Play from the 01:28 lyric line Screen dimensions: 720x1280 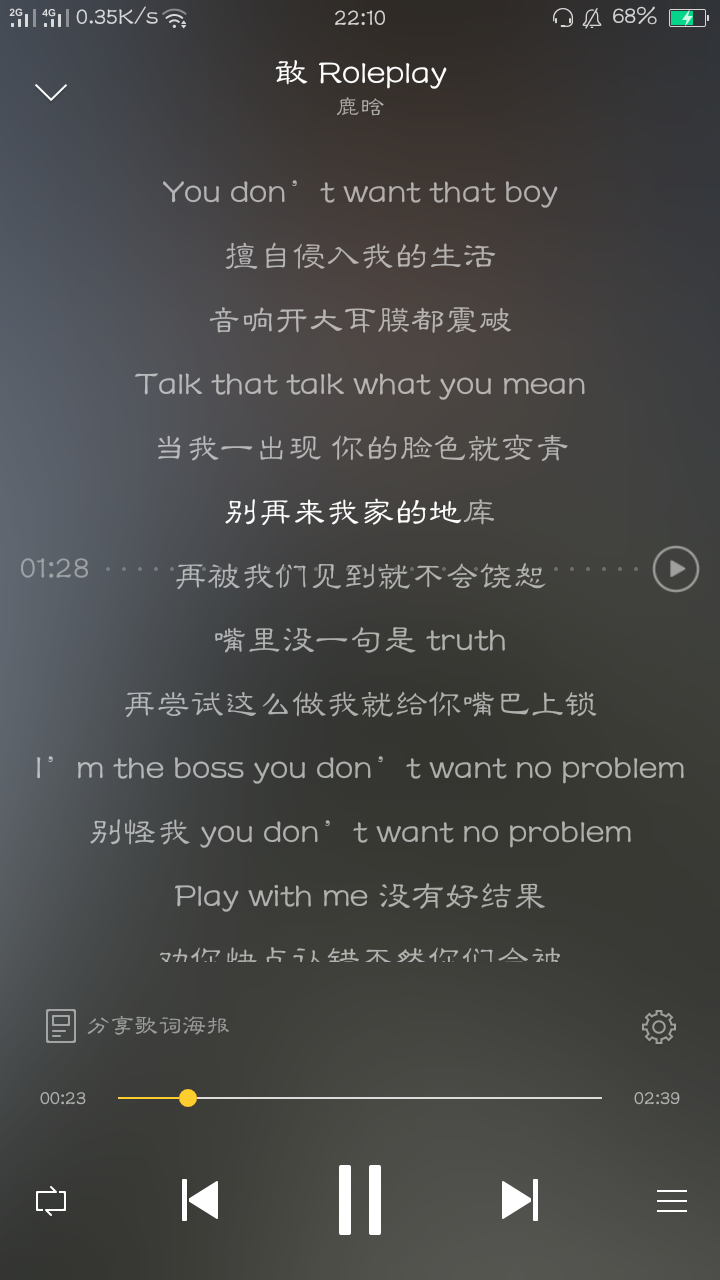[x=676, y=569]
